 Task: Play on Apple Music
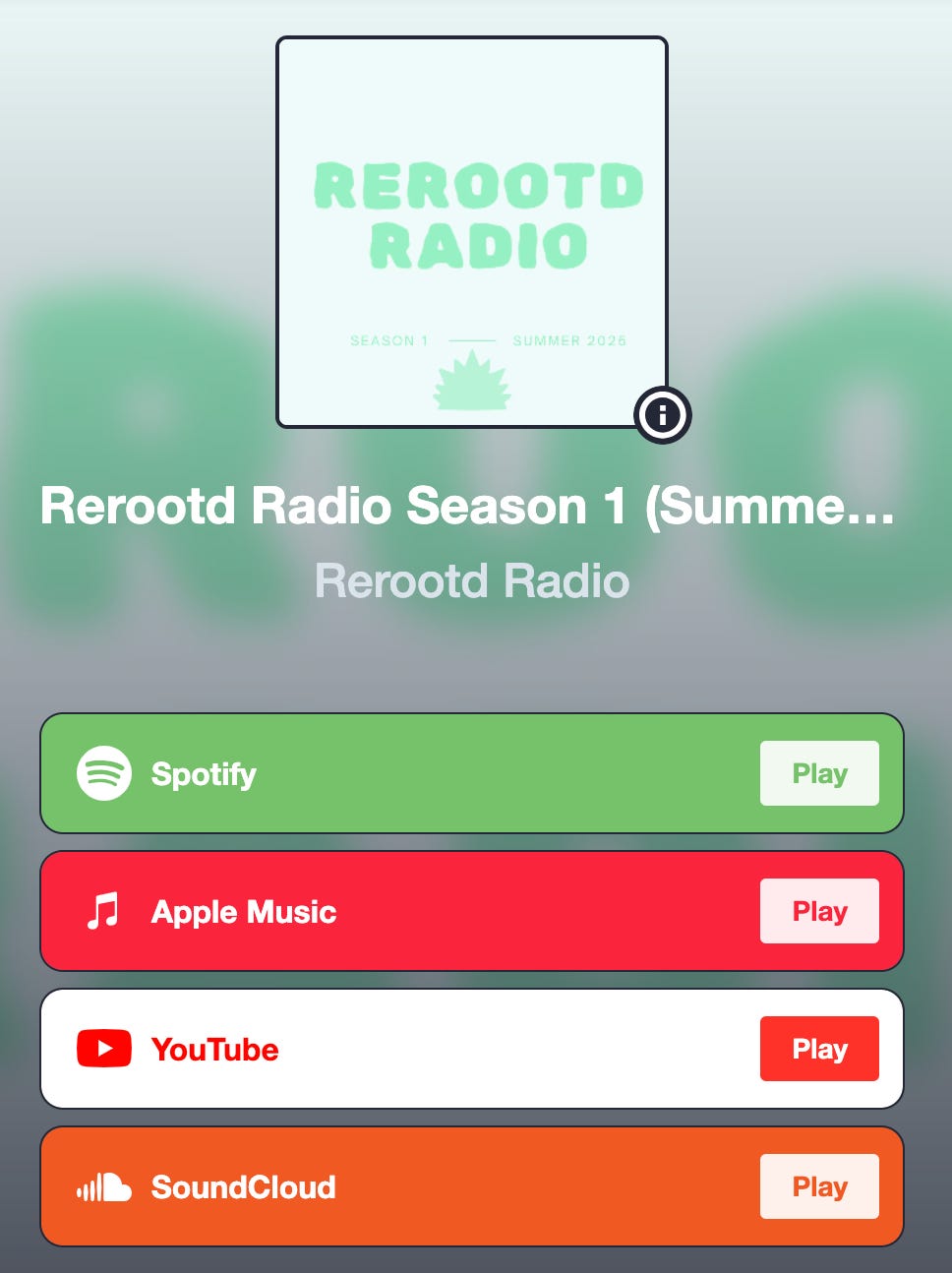tap(818, 911)
